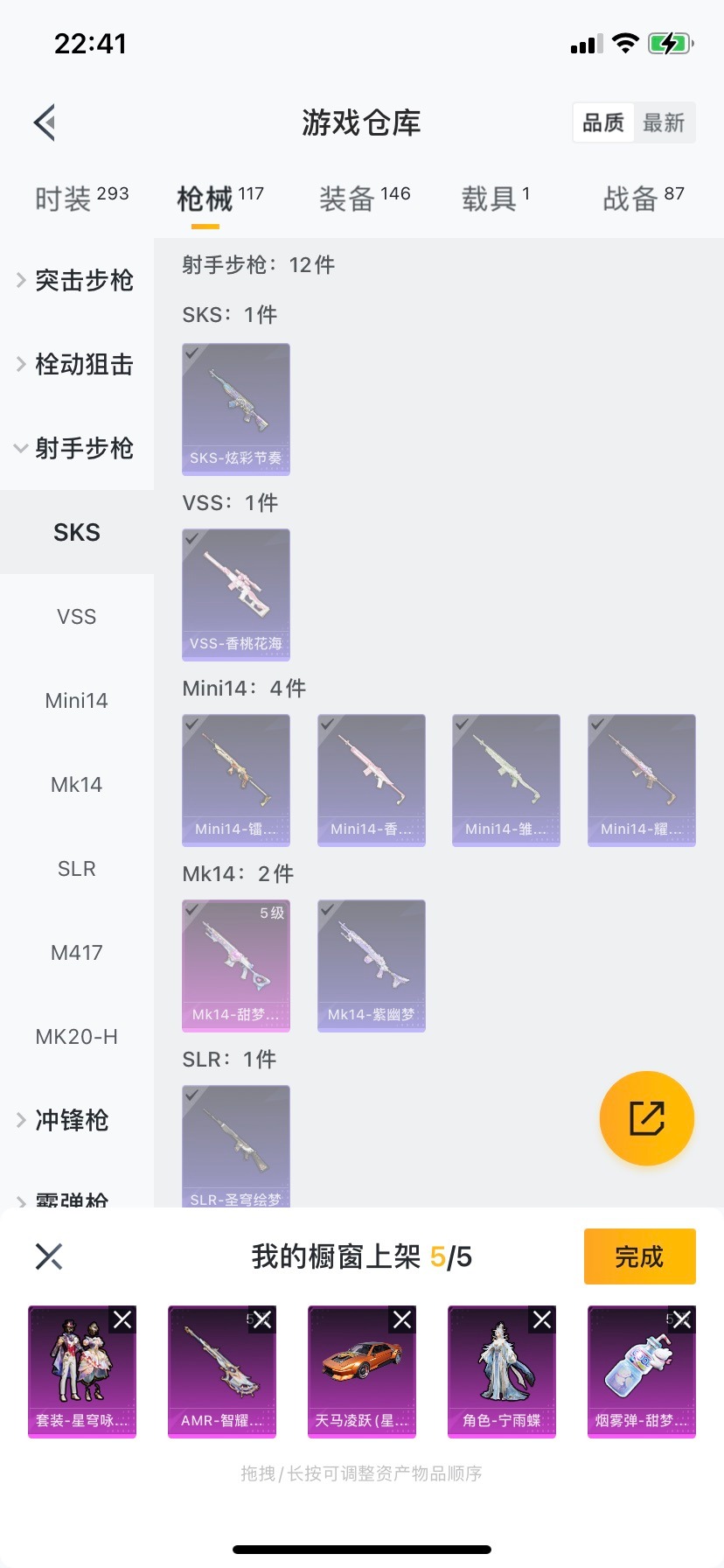Remove 套装-星穹咏 from the shelf
The image size is (724, 1568).
[122, 1319]
